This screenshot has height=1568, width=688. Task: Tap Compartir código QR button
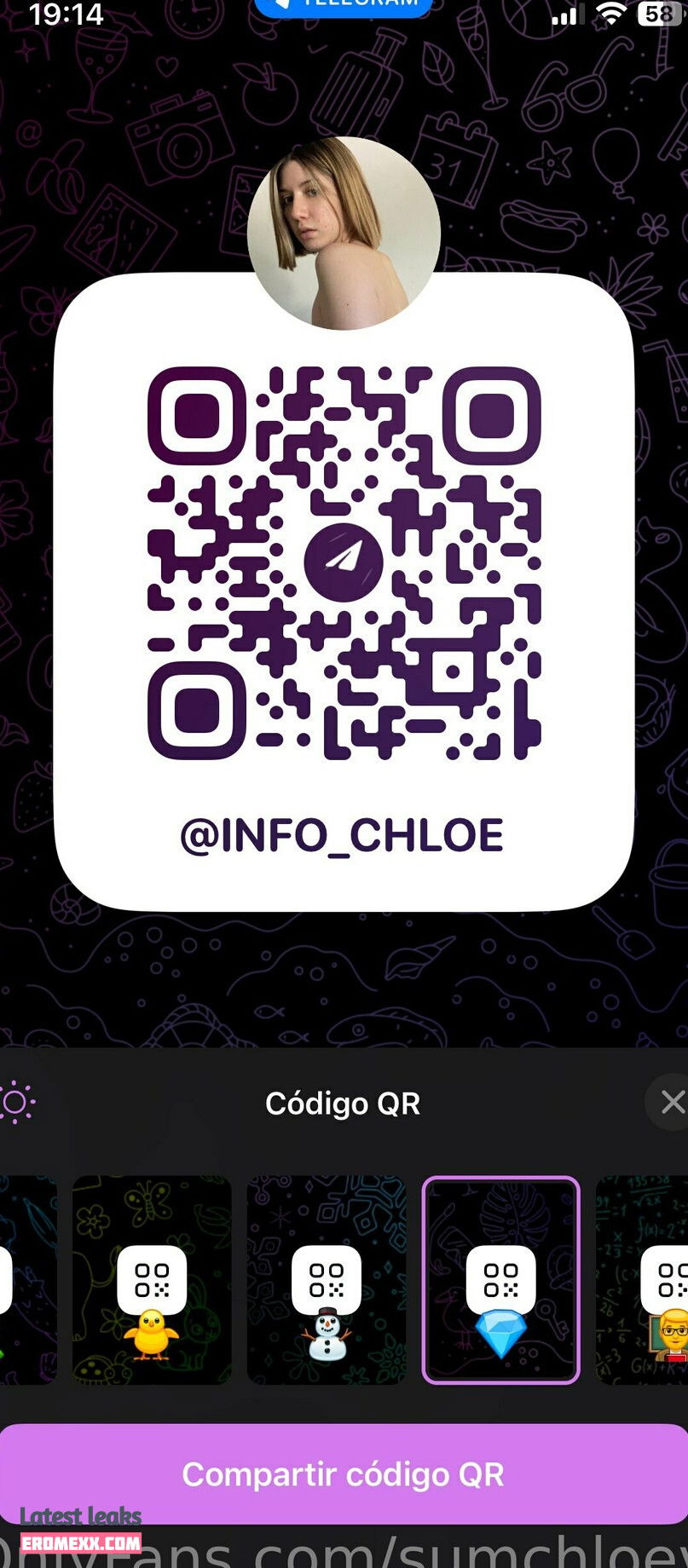(x=344, y=1473)
